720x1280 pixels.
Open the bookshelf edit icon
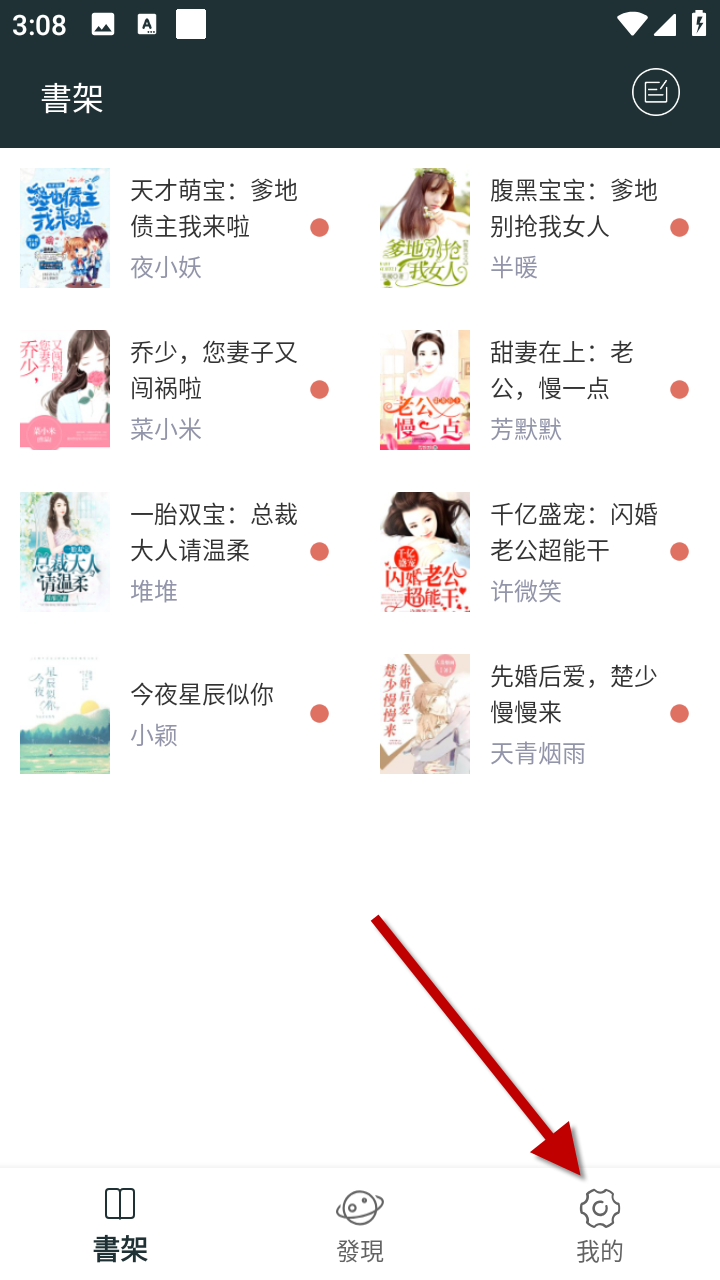point(655,94)
